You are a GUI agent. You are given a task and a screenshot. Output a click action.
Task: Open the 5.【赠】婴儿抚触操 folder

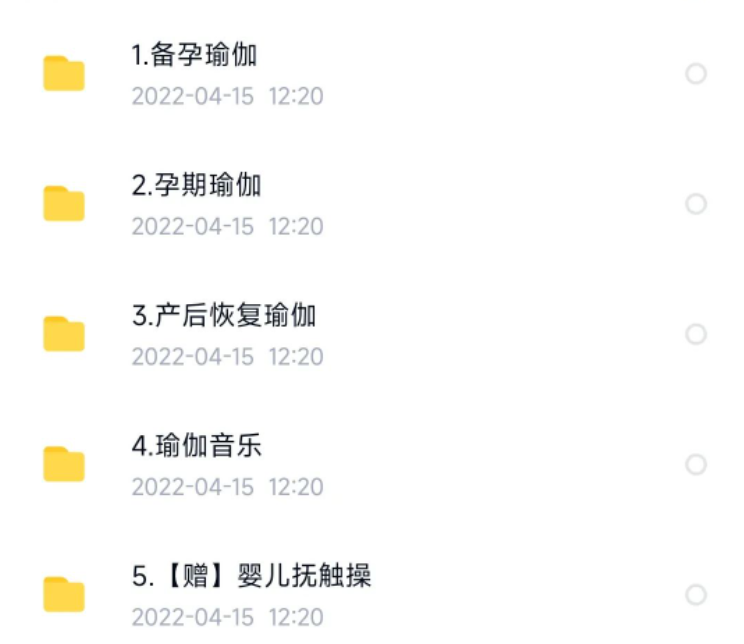(x=251, y=577)
